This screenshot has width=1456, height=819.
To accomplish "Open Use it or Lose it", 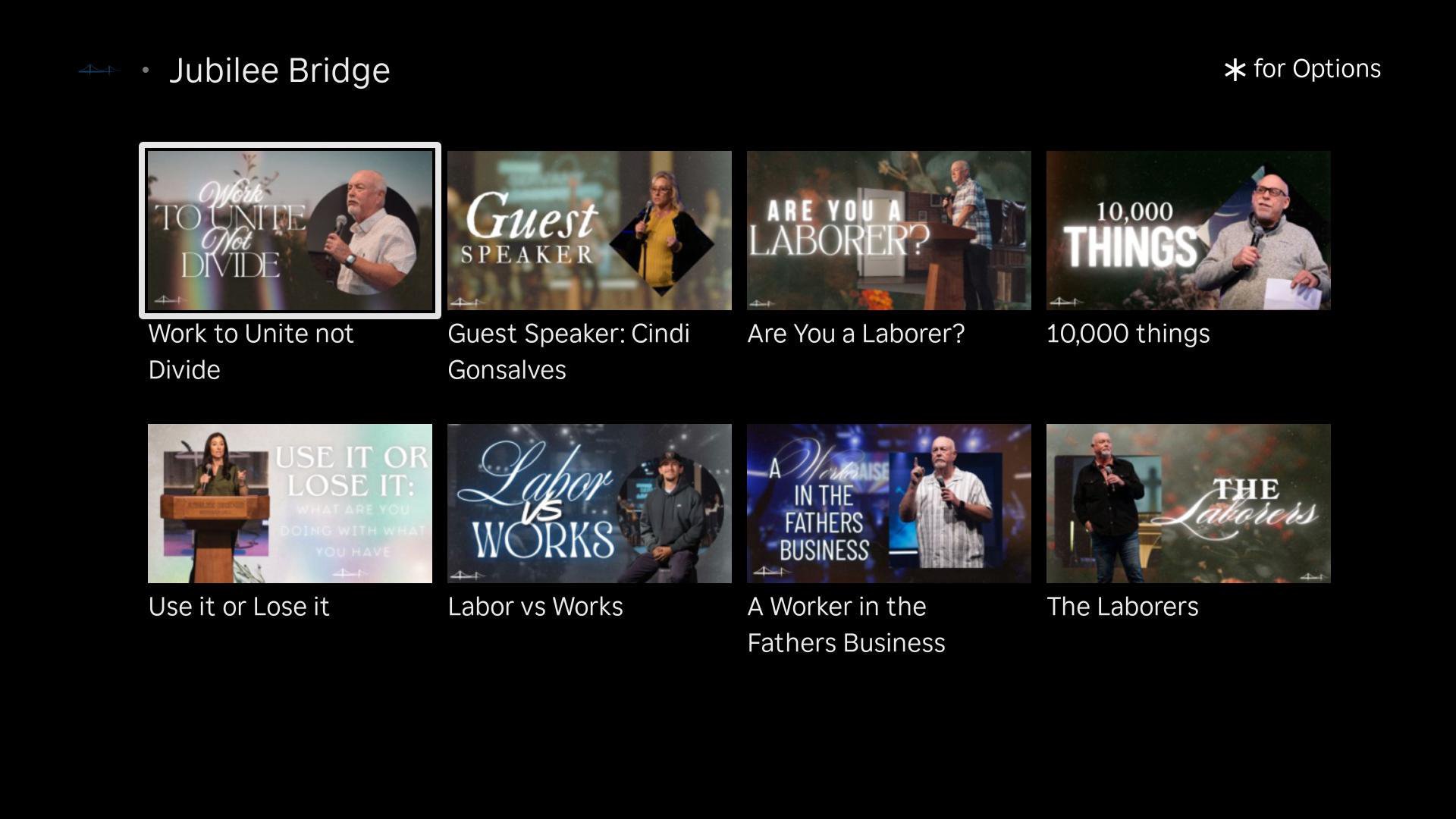I will tap(290, 504).
